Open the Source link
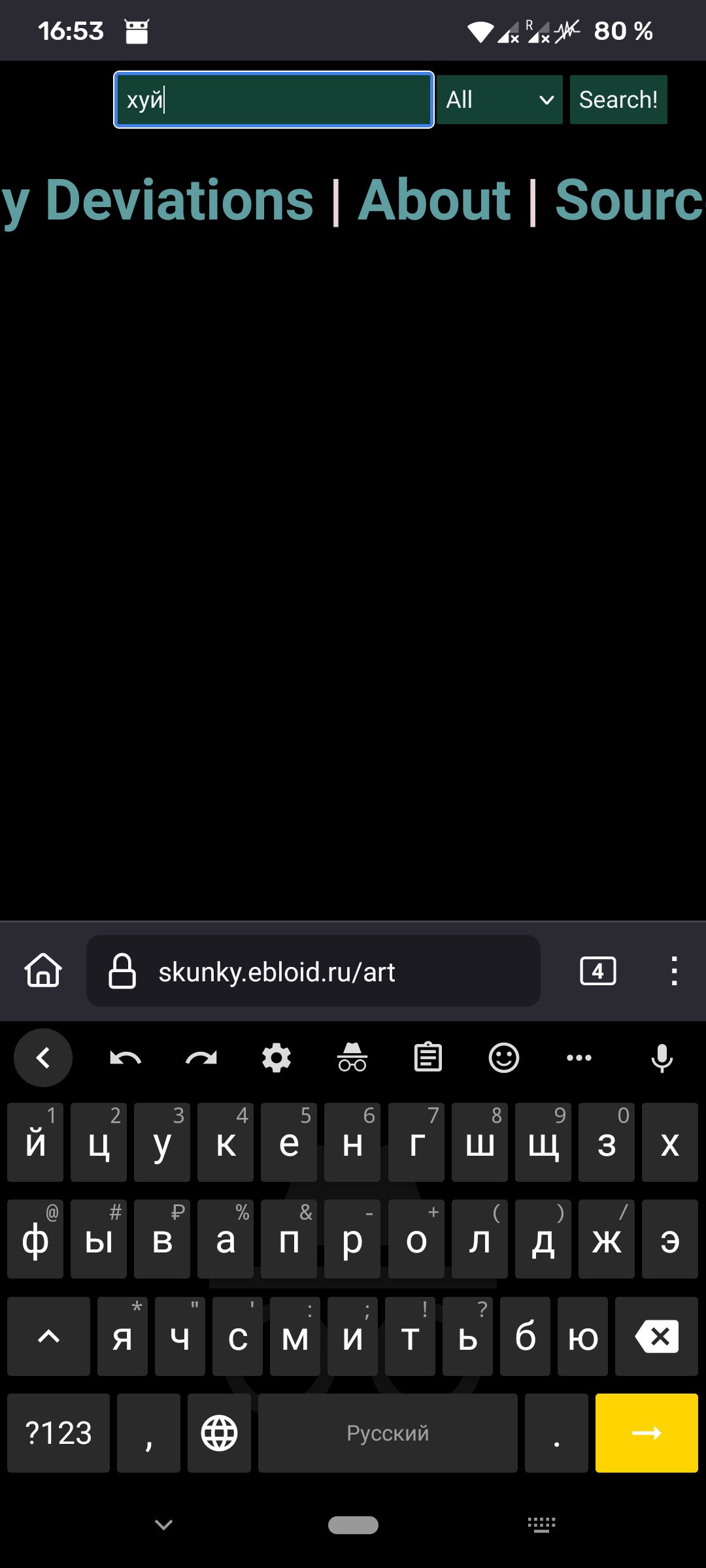Image resolution: width=706 pixels, height=1568 pixels. (x=630, y=200)
